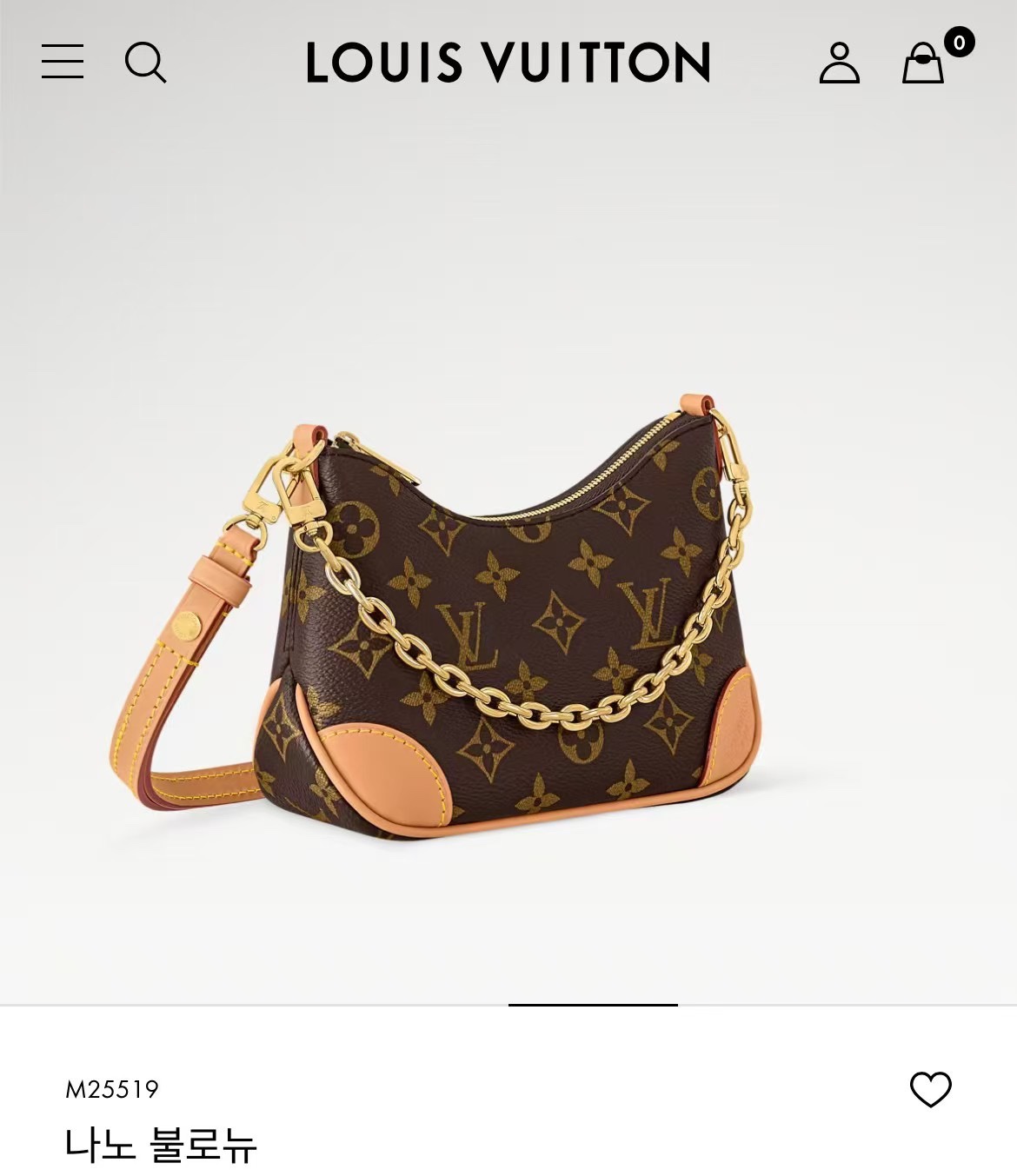
Task: Open the account profile icon
Action: coord(839,63)
